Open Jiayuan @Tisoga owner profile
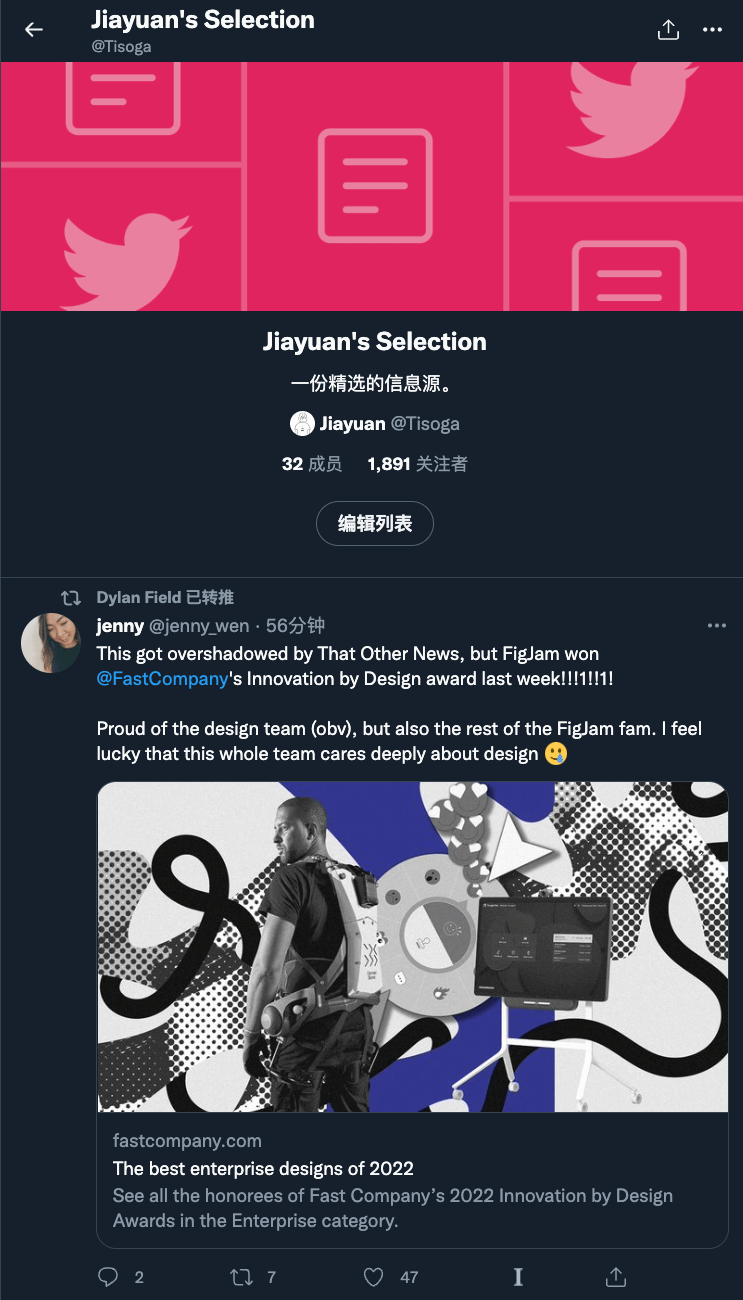 point(375,423)
